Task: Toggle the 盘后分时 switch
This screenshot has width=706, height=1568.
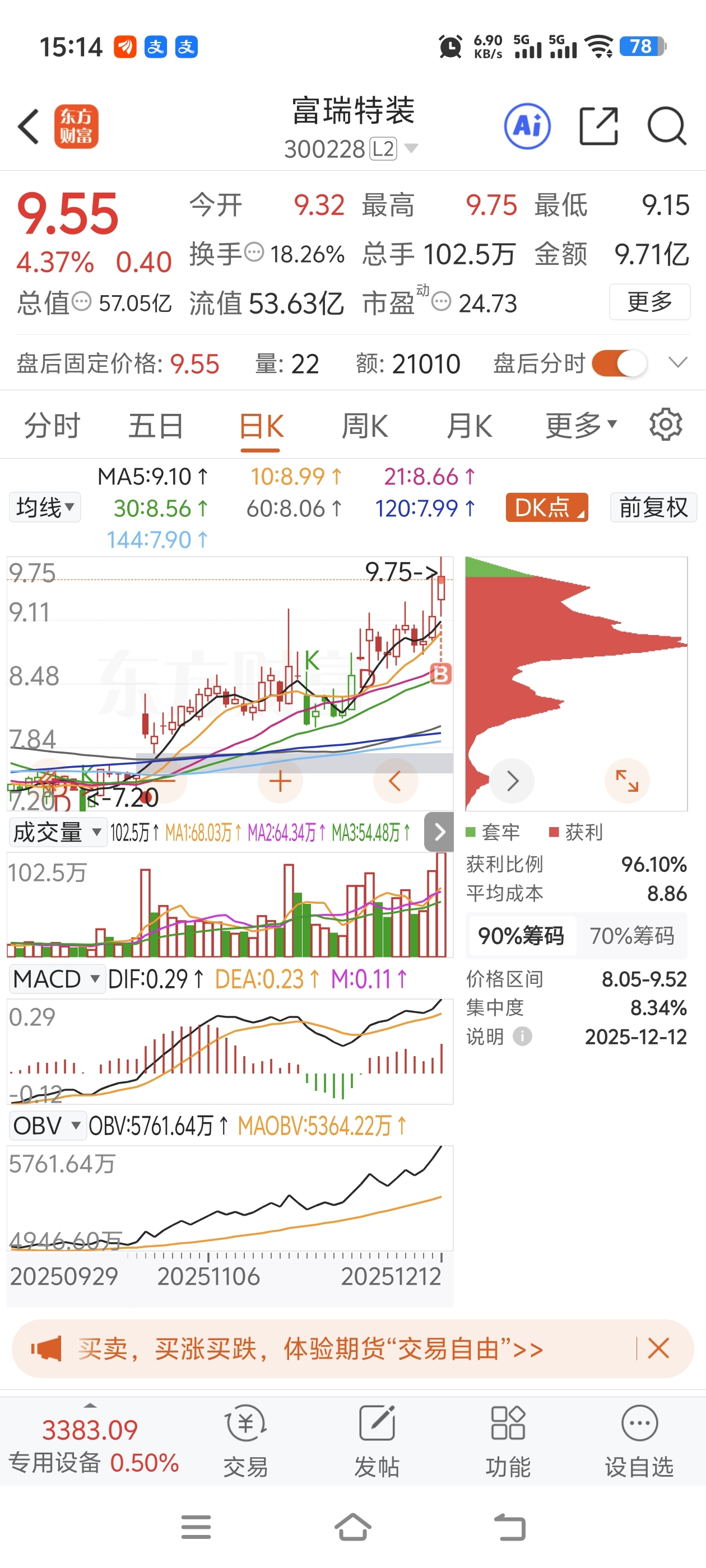Action: 619,363
